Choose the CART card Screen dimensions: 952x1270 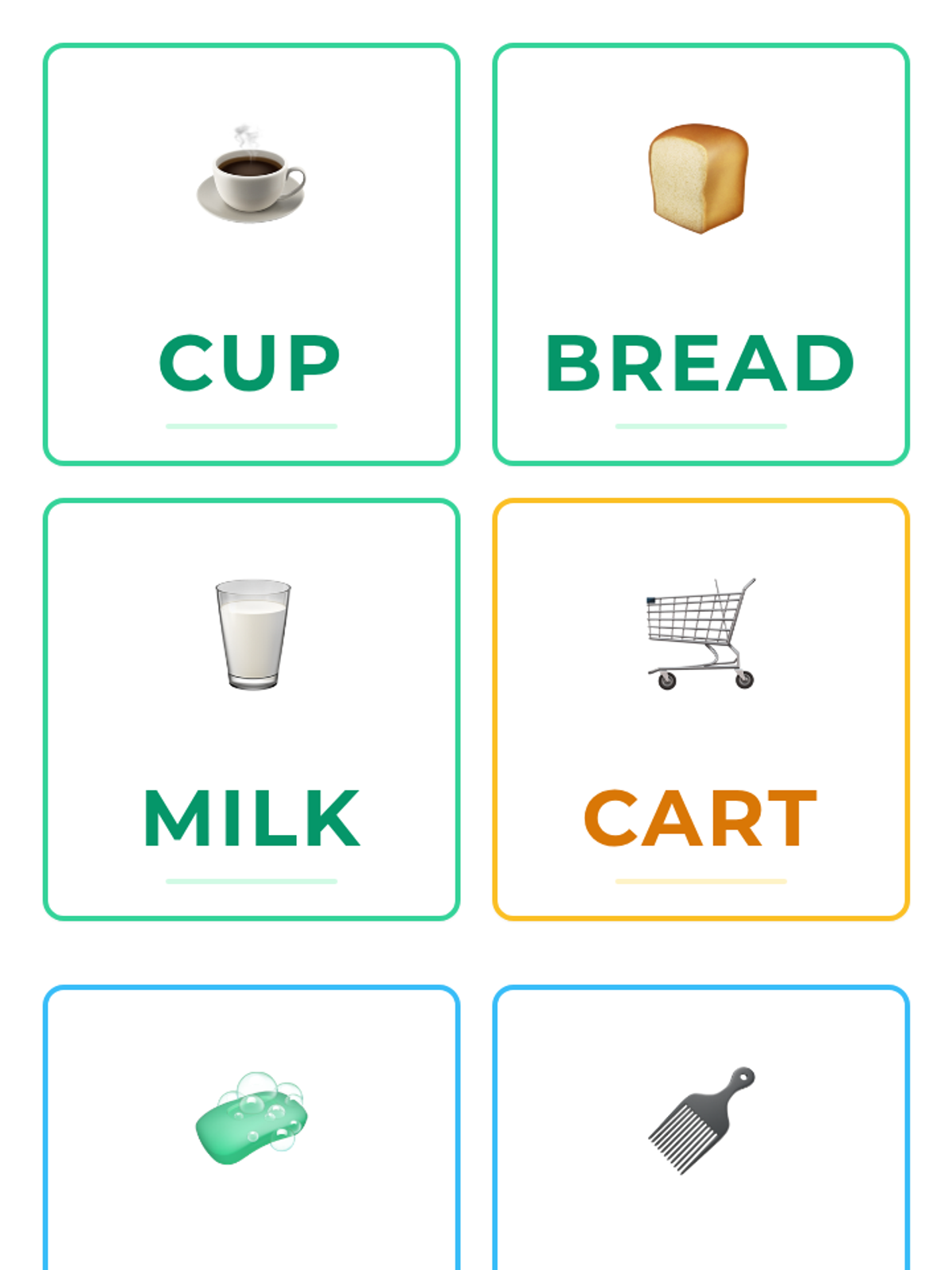click(701, 709)
